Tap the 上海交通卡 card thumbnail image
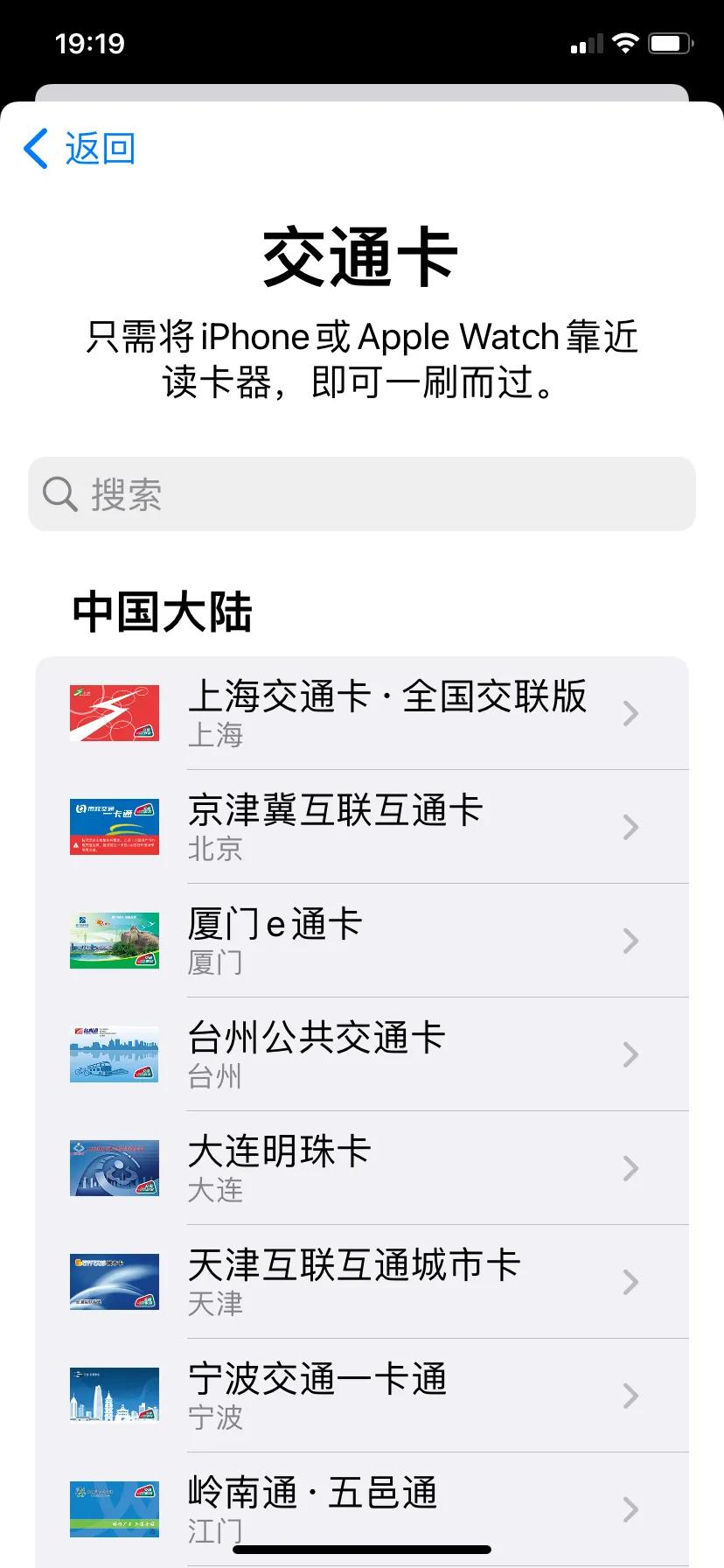The width and height of the screenshot is (724, 1568). point(114,713)
